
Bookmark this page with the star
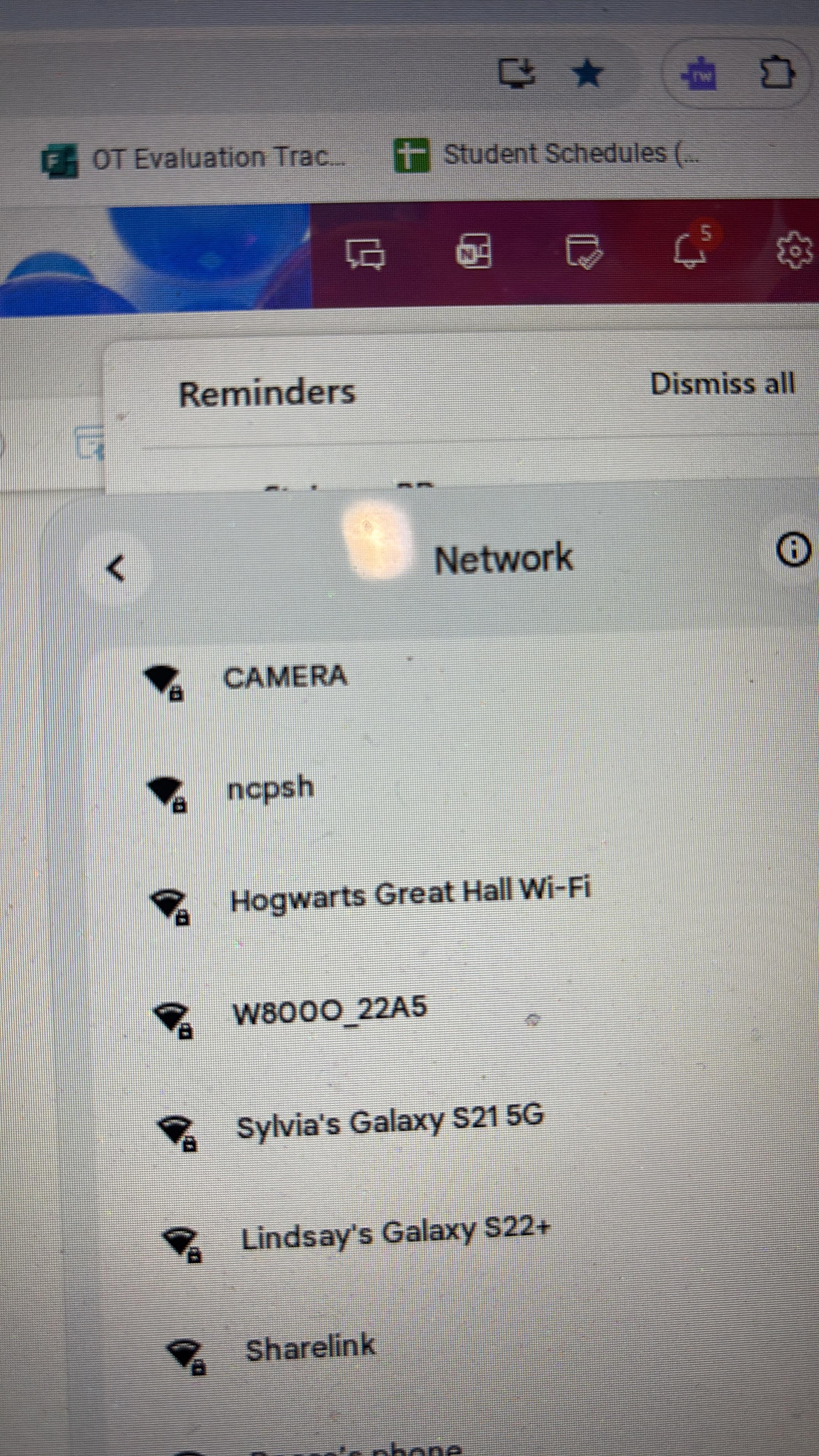tap(588, 74)
